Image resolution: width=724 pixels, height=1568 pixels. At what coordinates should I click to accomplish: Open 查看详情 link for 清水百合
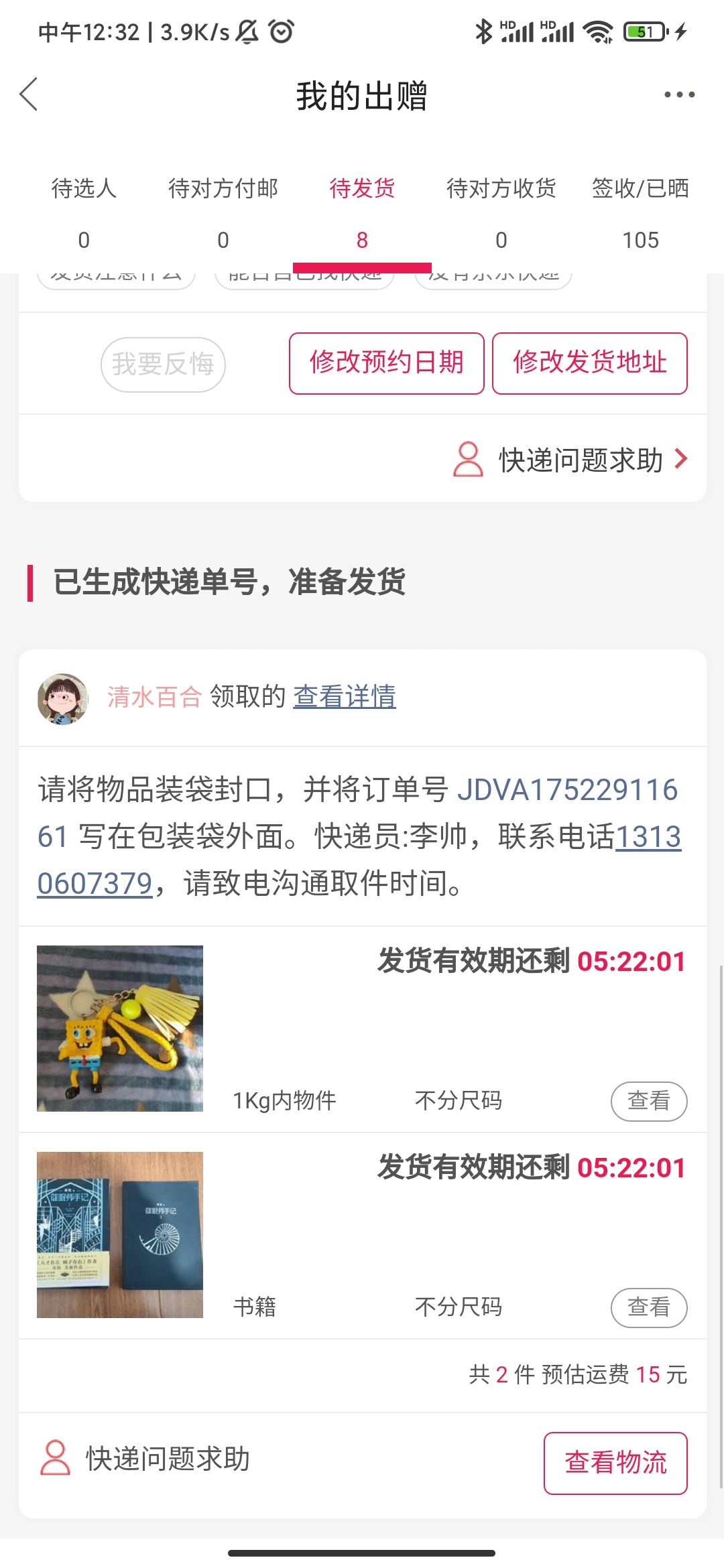[345, 697]
